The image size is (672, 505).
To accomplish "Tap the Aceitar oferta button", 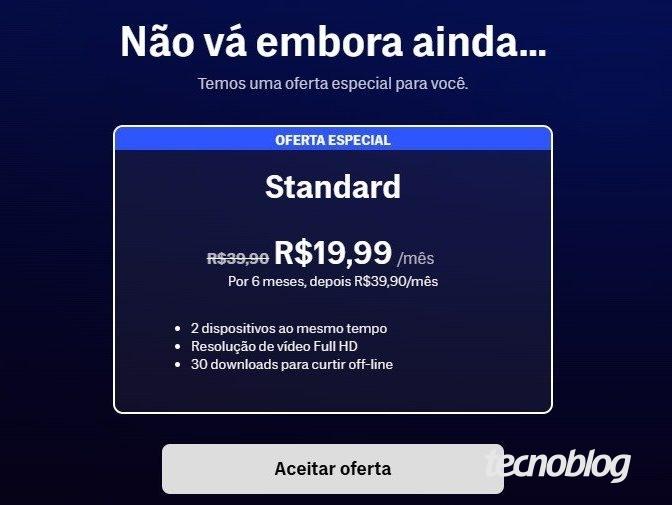I will (332, 468).
